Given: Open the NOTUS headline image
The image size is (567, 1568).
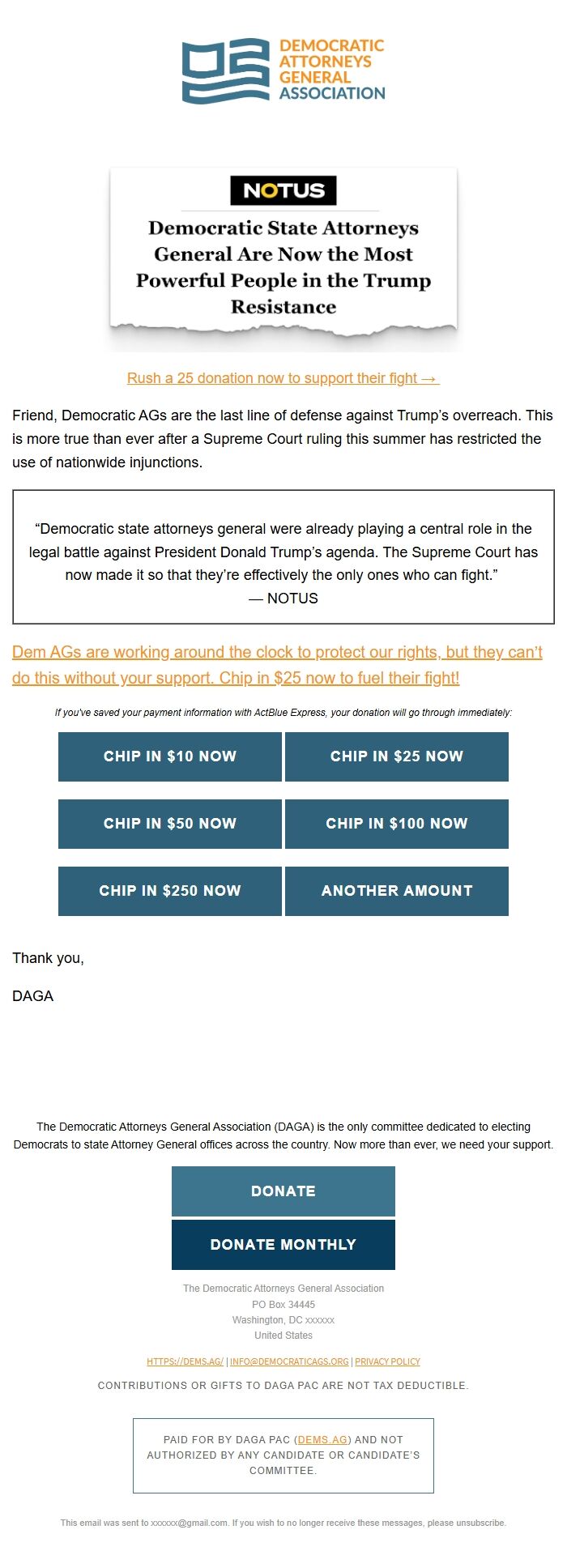Looking at the screenshot, I should pyautogui.click(x=283, y=259).
